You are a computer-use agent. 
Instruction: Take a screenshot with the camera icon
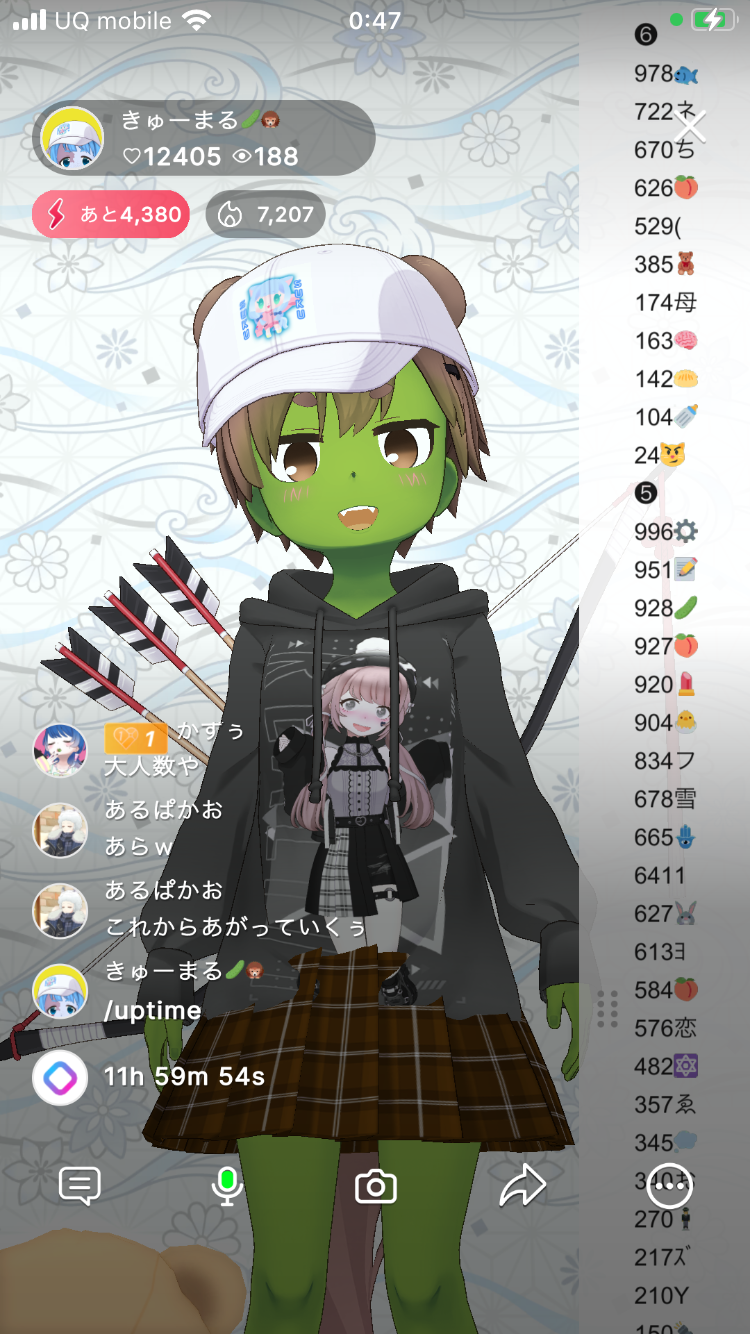pyautogui.click(x=376, y=1187)
